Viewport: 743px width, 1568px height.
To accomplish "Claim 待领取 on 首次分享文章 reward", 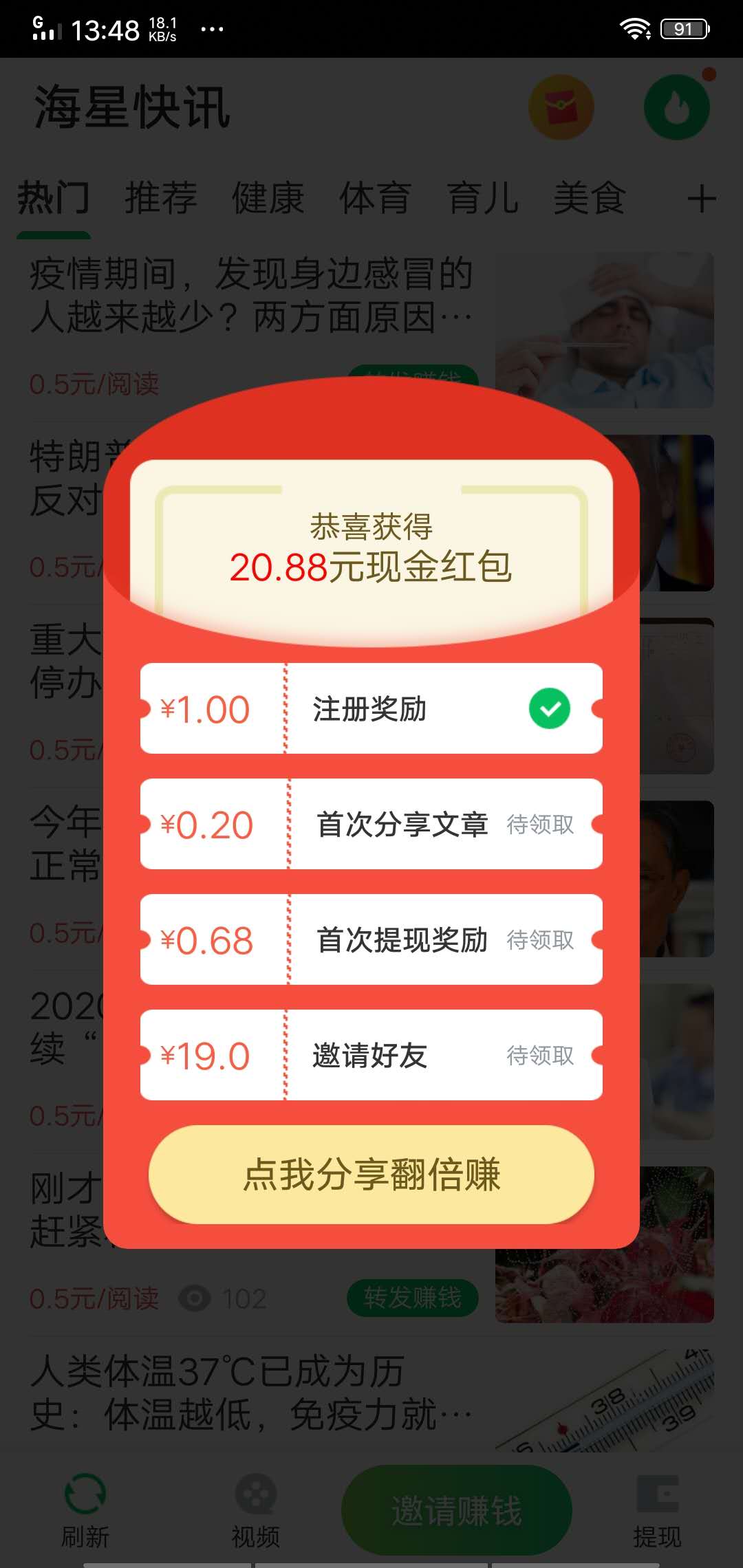I will click(x=539, y=825).
